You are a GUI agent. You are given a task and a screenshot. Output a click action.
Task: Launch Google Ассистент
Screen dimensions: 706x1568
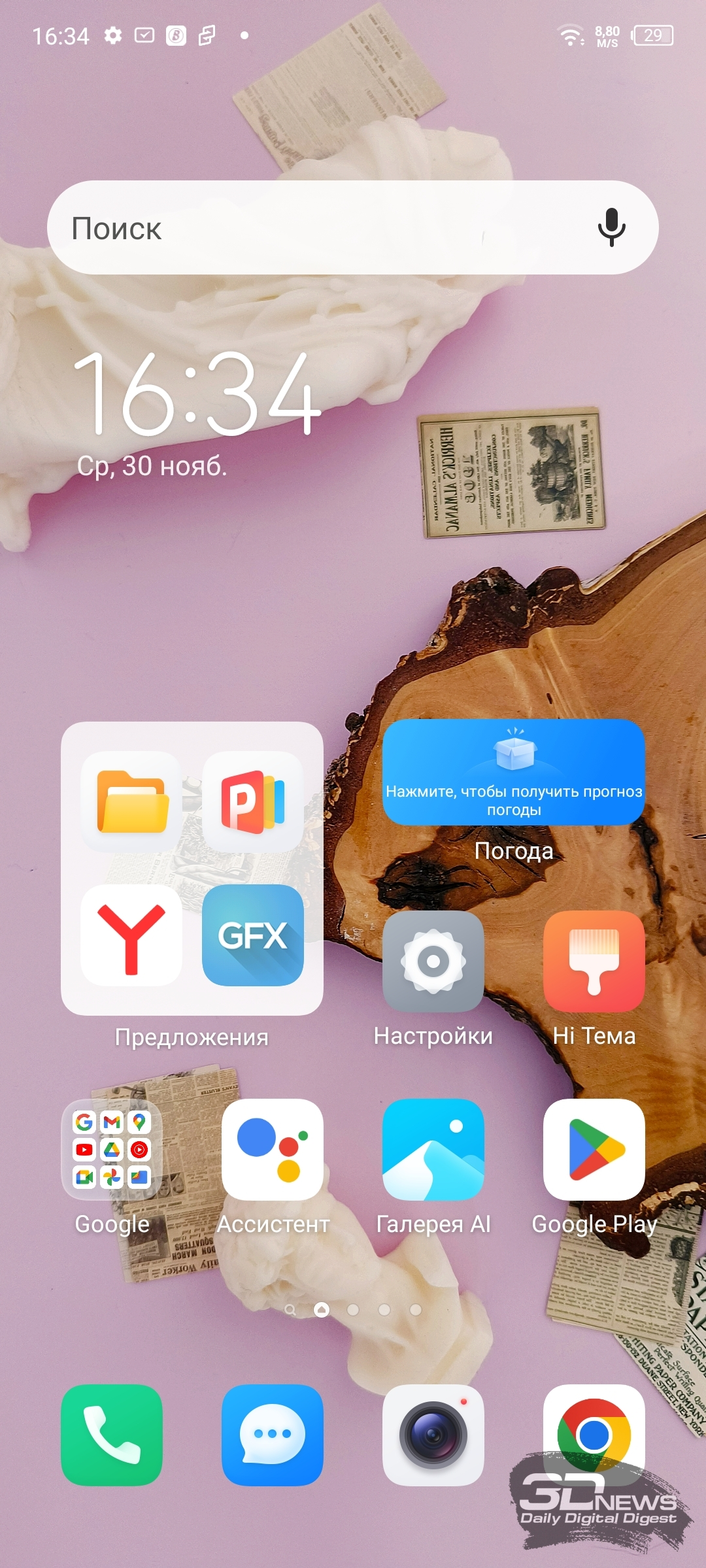[x=273, y=1149]
